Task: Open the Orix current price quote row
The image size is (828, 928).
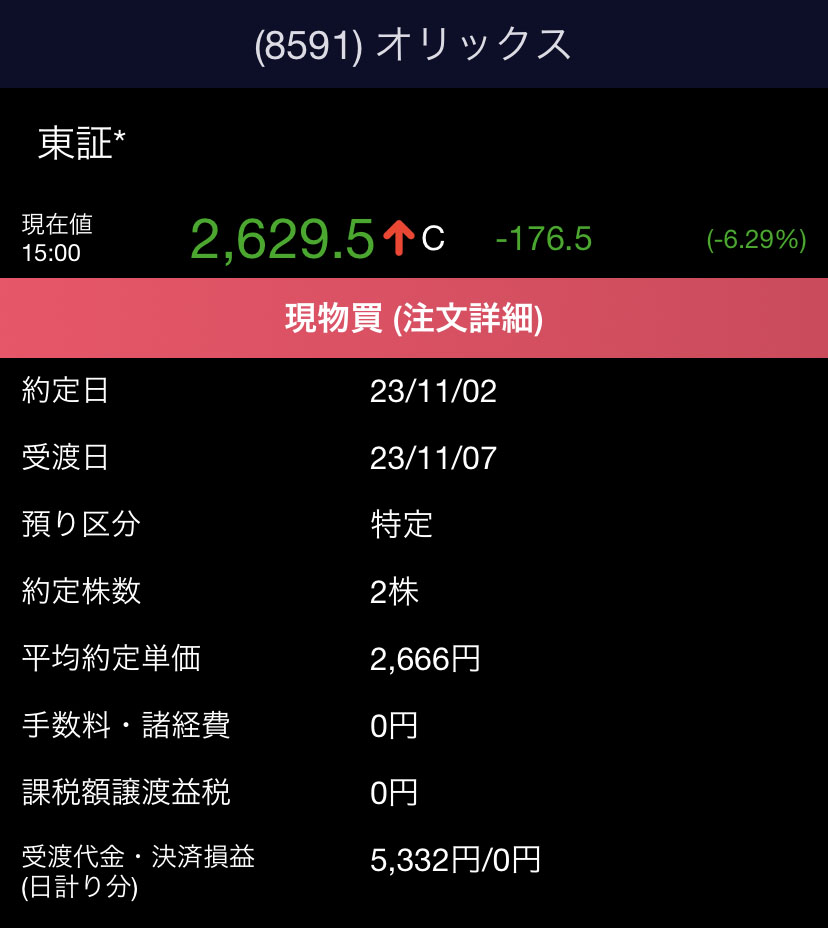Action: click(413, 239)
